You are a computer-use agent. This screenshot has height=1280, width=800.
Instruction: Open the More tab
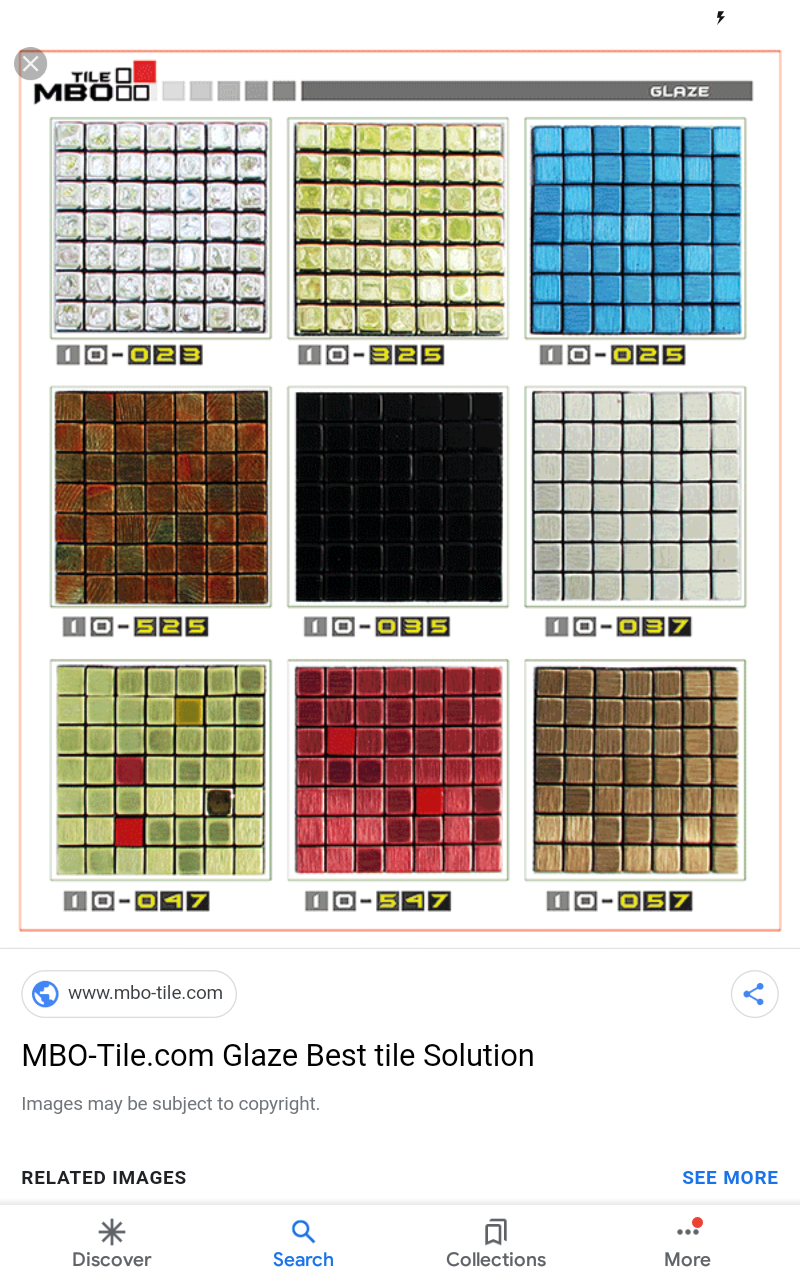[x=688, y=1243]
